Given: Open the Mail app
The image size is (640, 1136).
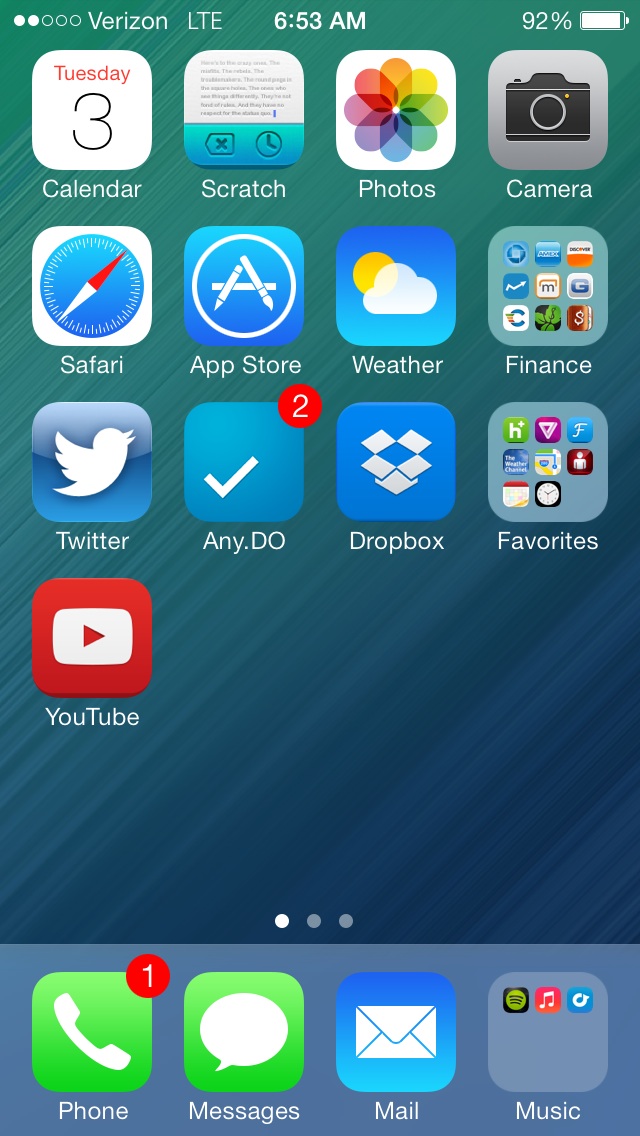Looking at the screenshot, I should point(396,1032).
